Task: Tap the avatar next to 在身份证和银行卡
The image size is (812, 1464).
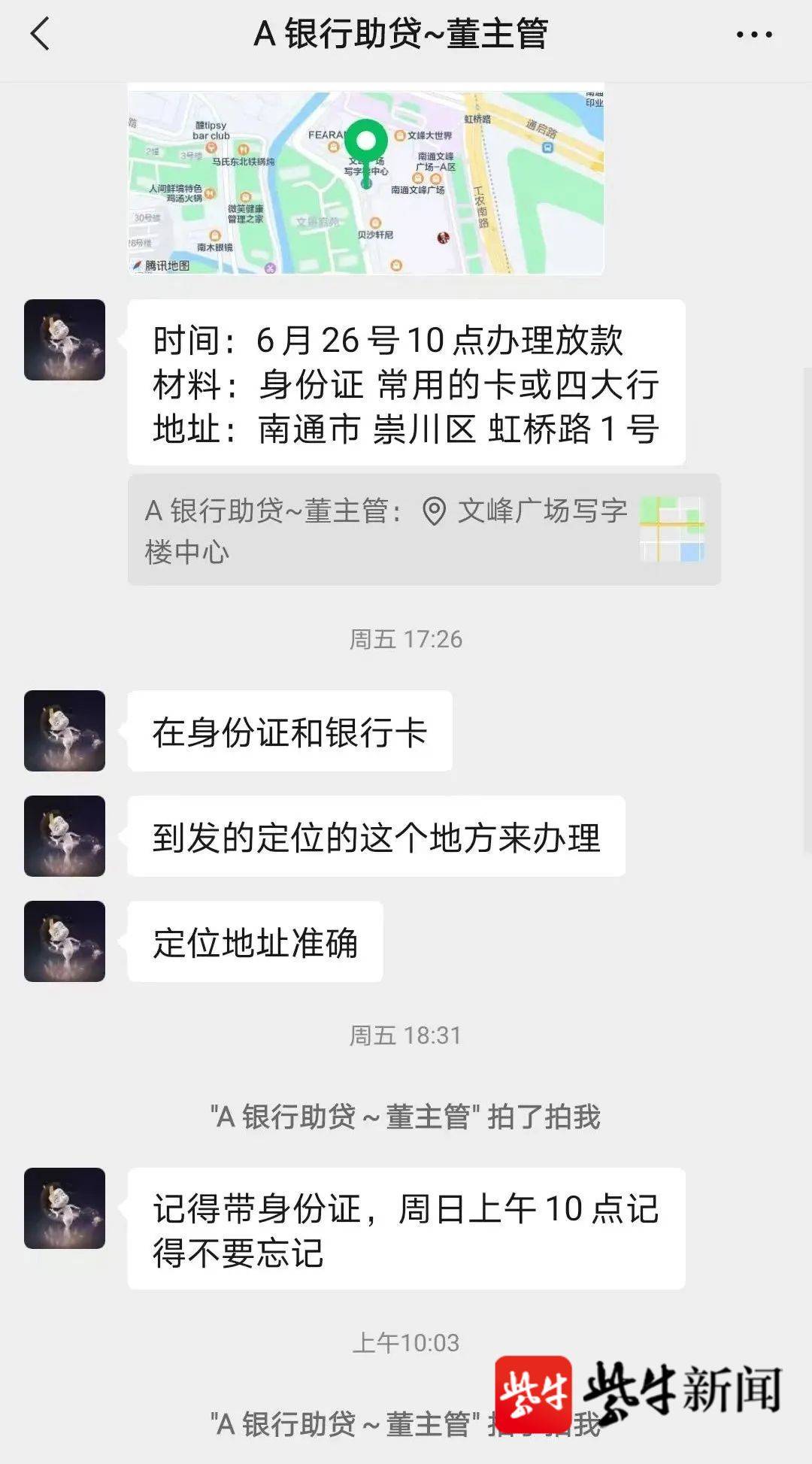Action: click(65, 731)
